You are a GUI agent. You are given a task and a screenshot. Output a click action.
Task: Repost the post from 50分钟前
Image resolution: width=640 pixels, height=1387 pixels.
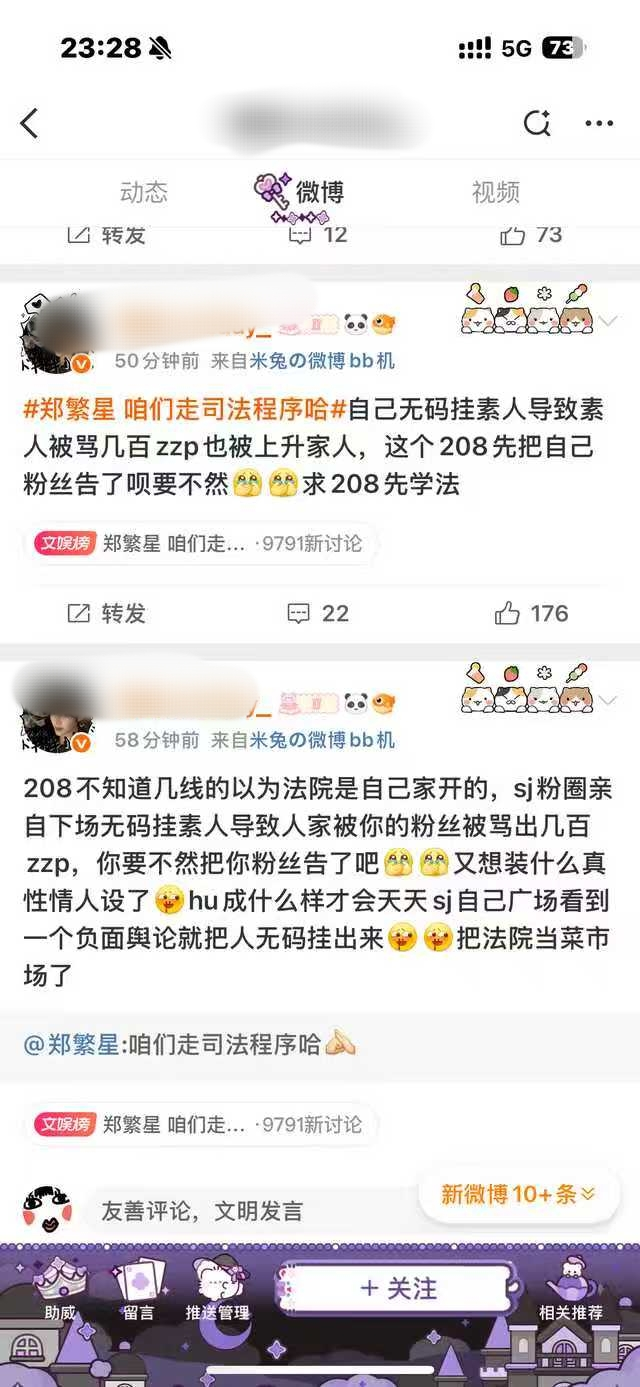coord(107,613)
